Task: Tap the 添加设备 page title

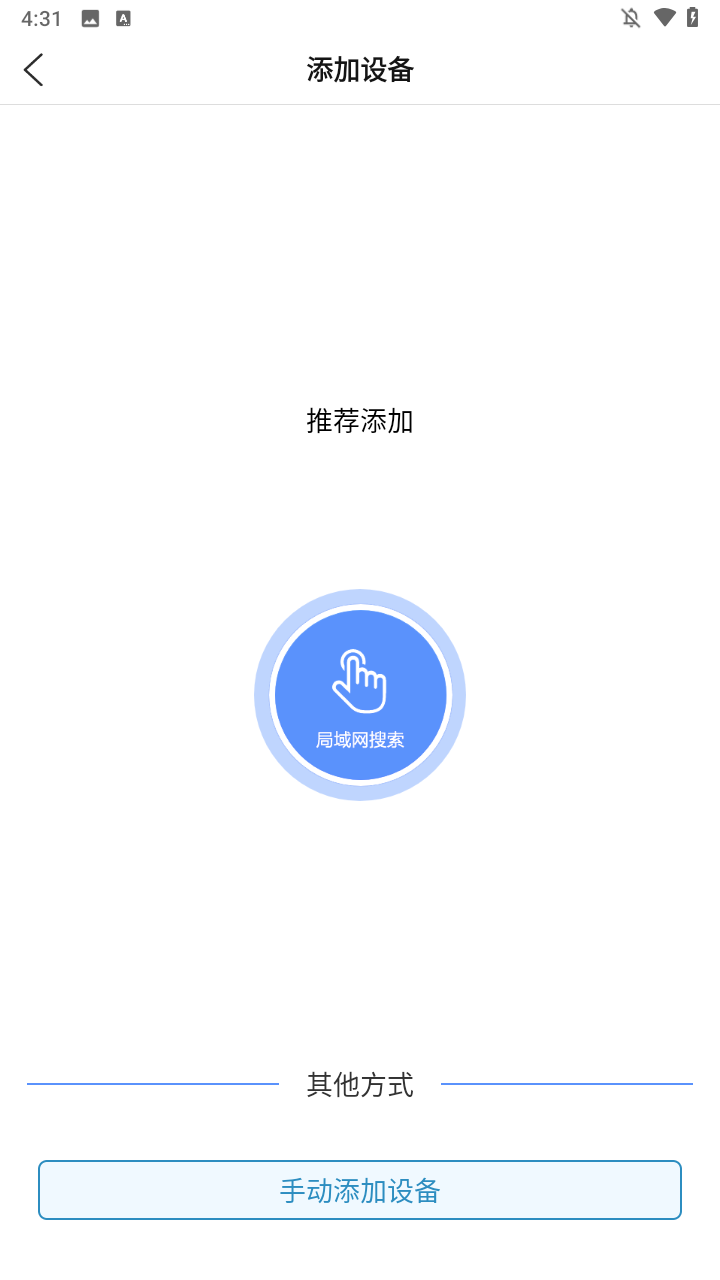Action: point(360,70)
